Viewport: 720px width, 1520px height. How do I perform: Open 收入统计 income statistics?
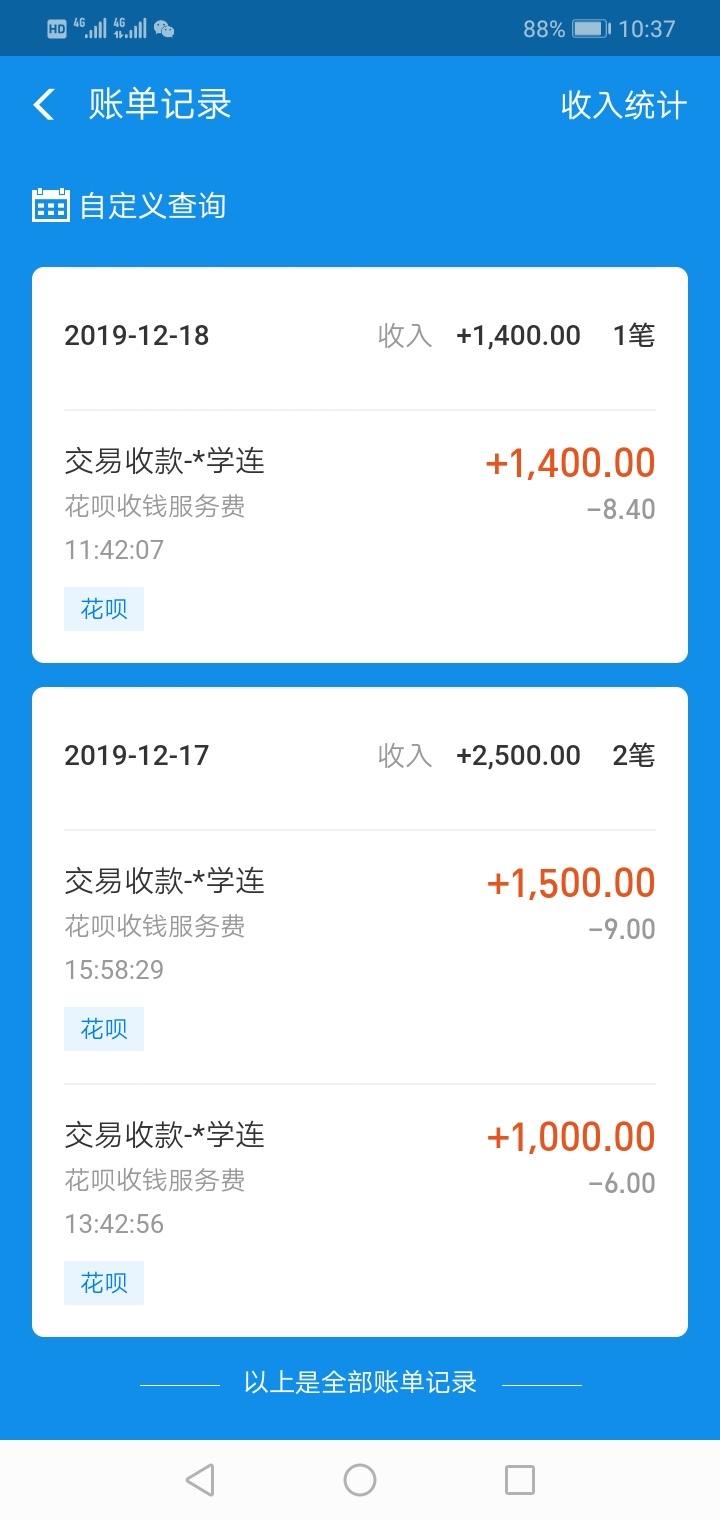(624, 105)
